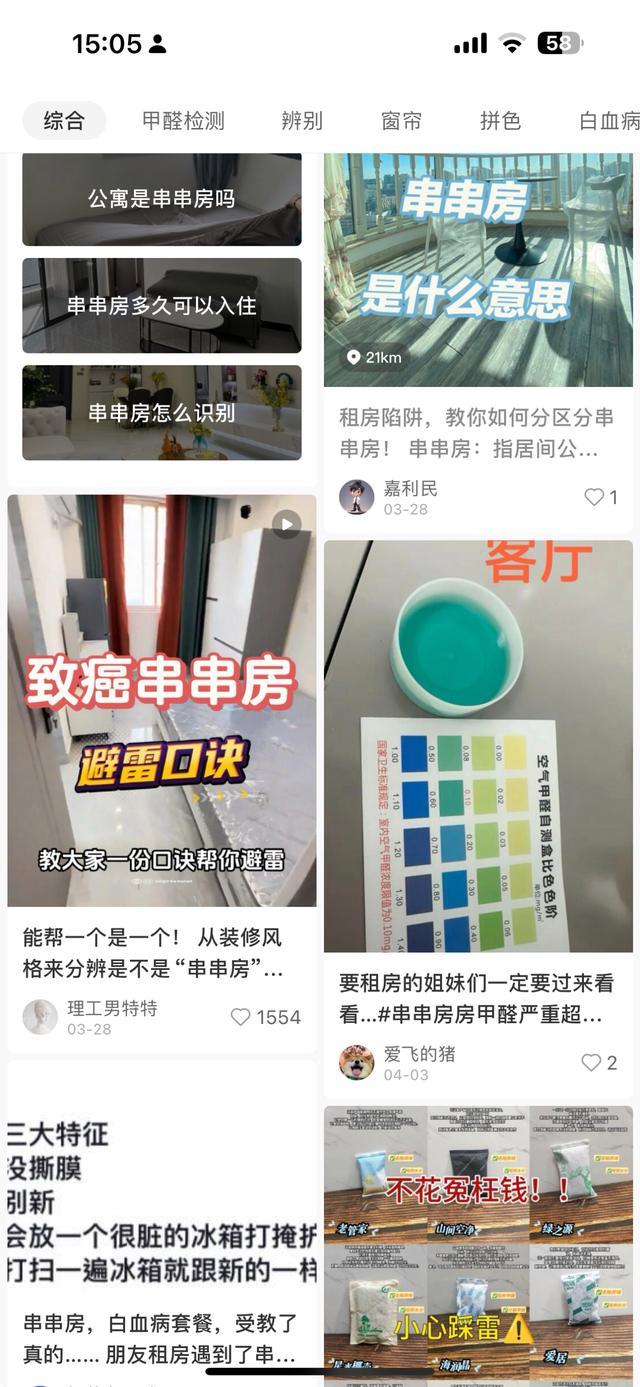This screenshot has height=1387, width=640.
Task: Search suggestion 公寓是串串房吗
Action: pos(162,199)
